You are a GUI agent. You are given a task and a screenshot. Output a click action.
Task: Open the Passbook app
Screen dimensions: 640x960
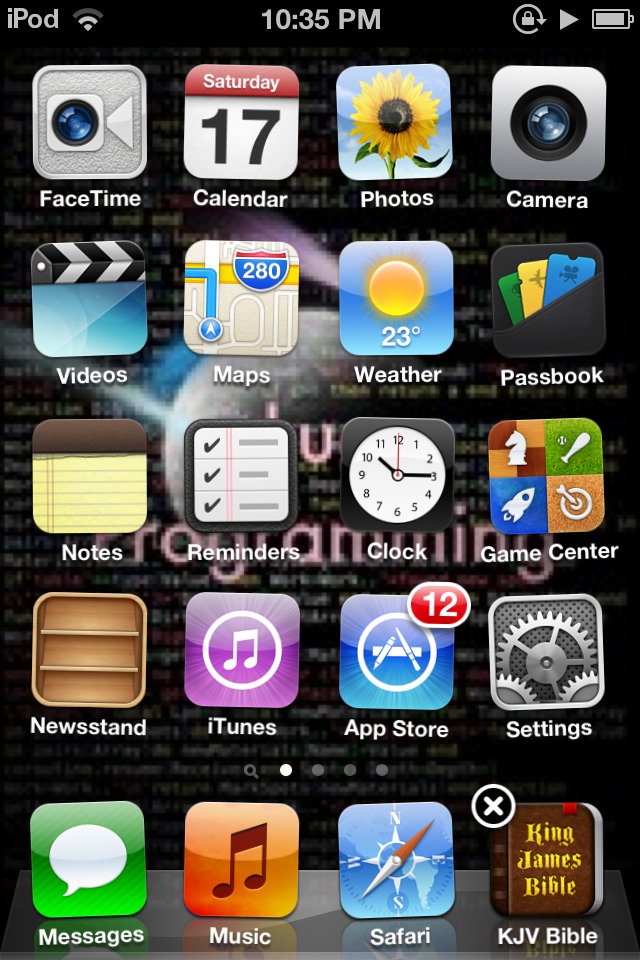point(548,298)
